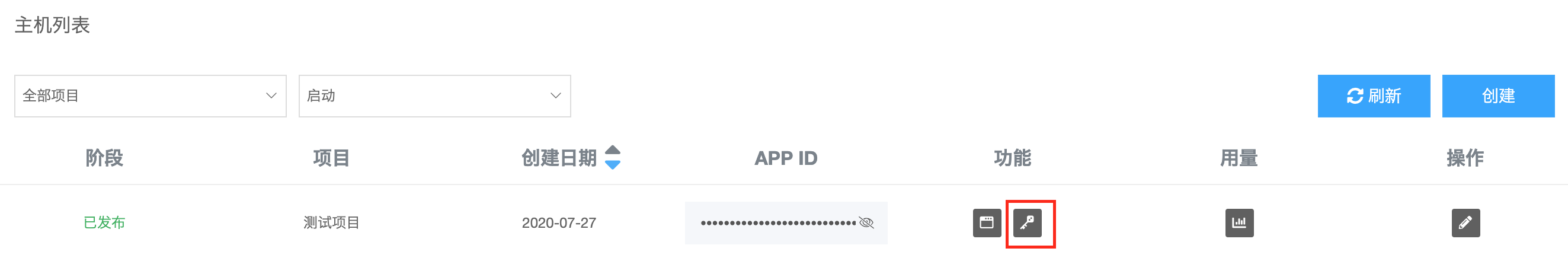Viewport: 1568px width, 261px height.
Task: Expand the 启动 status dropdown
Action: [x=434, y=96]
